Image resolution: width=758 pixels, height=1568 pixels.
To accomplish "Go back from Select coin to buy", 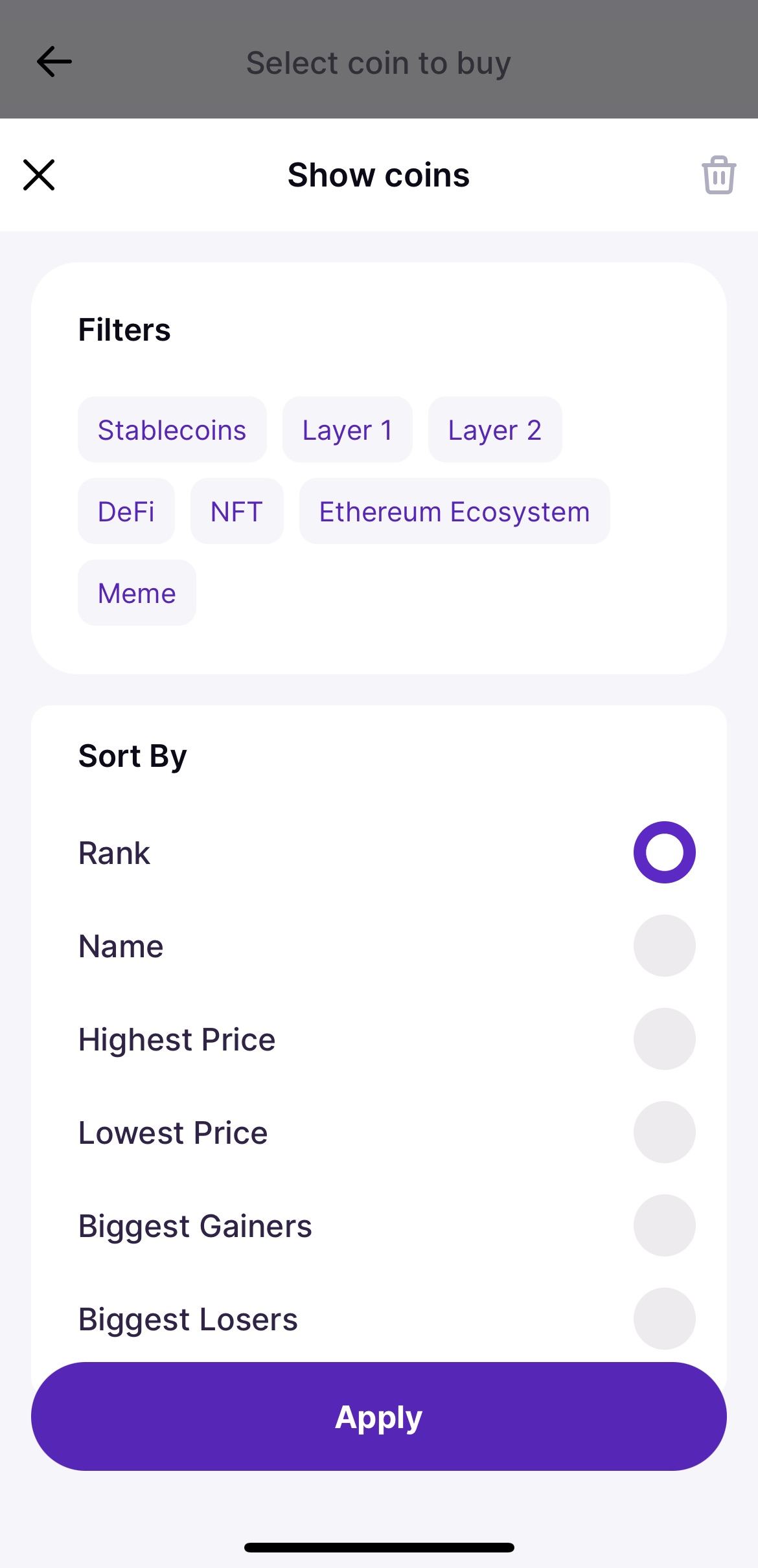I will pyautogui.click(x=54, y=62).
